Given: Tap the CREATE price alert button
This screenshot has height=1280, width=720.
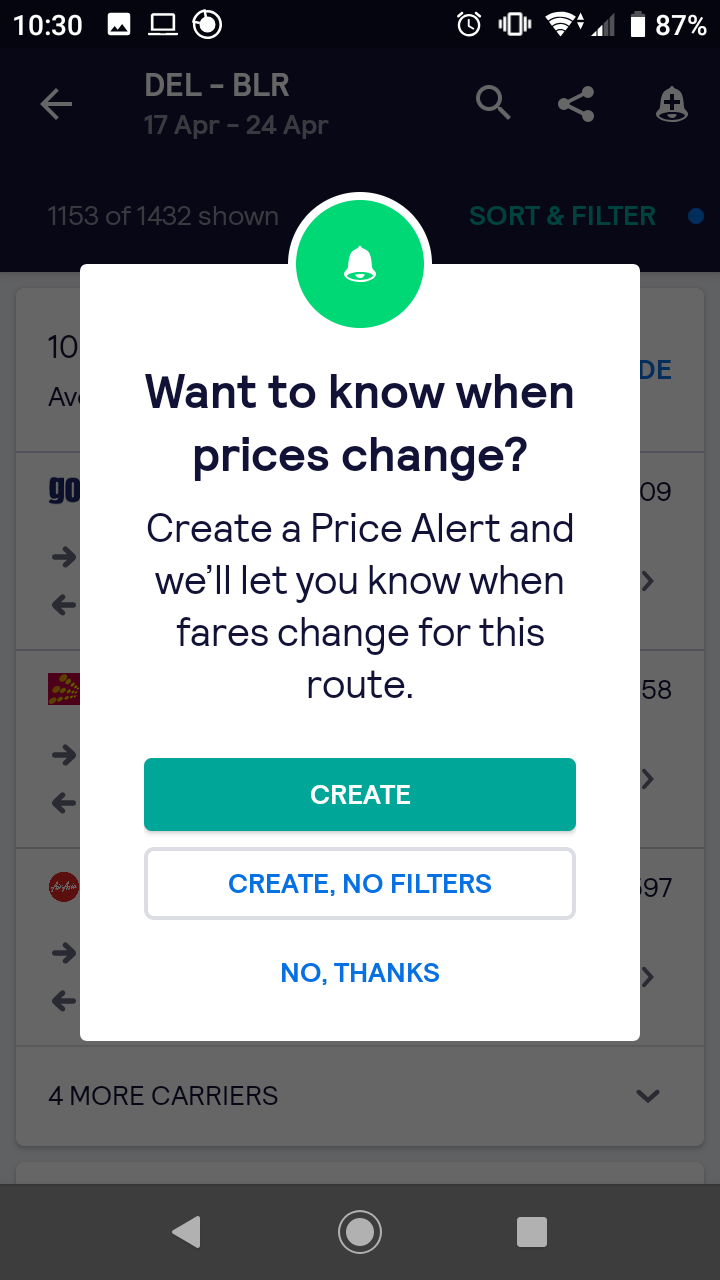Looking at the screenshot, I should tap(360, 795).
